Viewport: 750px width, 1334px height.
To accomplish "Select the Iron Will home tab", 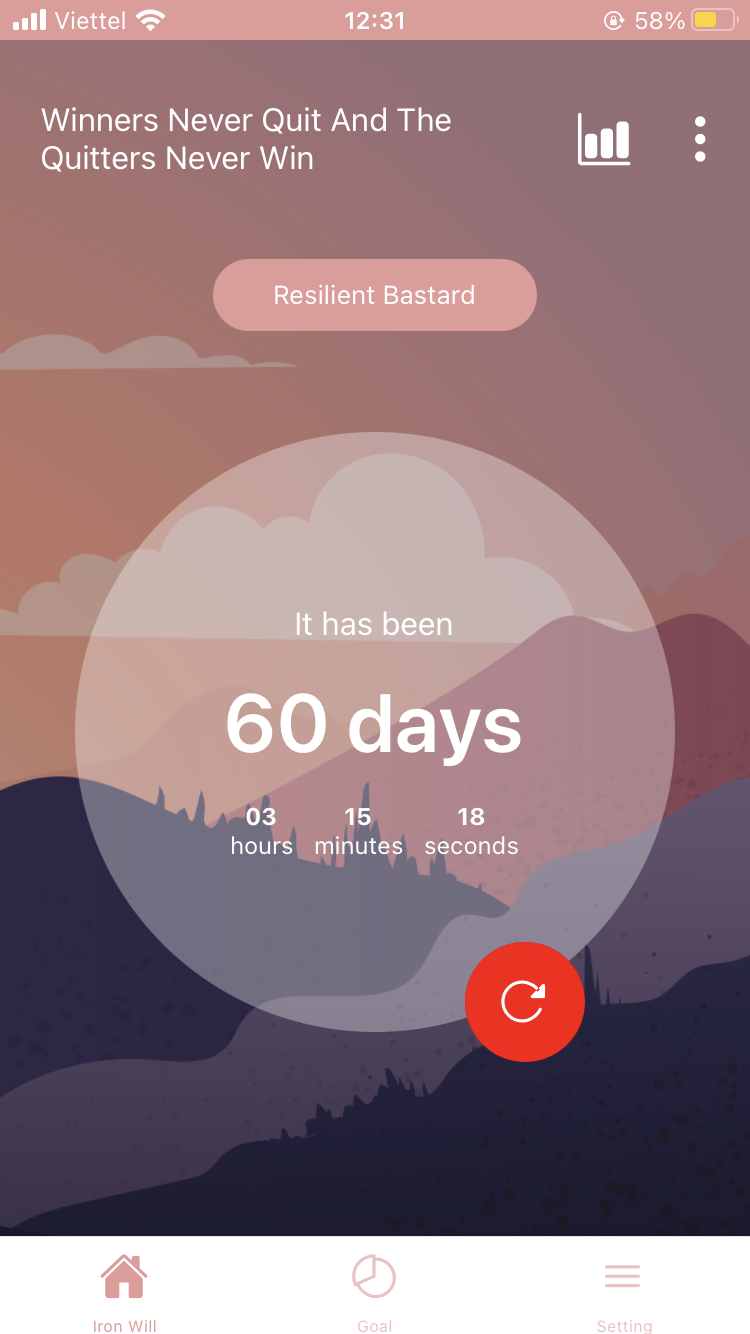I will tap(124, 1292).
